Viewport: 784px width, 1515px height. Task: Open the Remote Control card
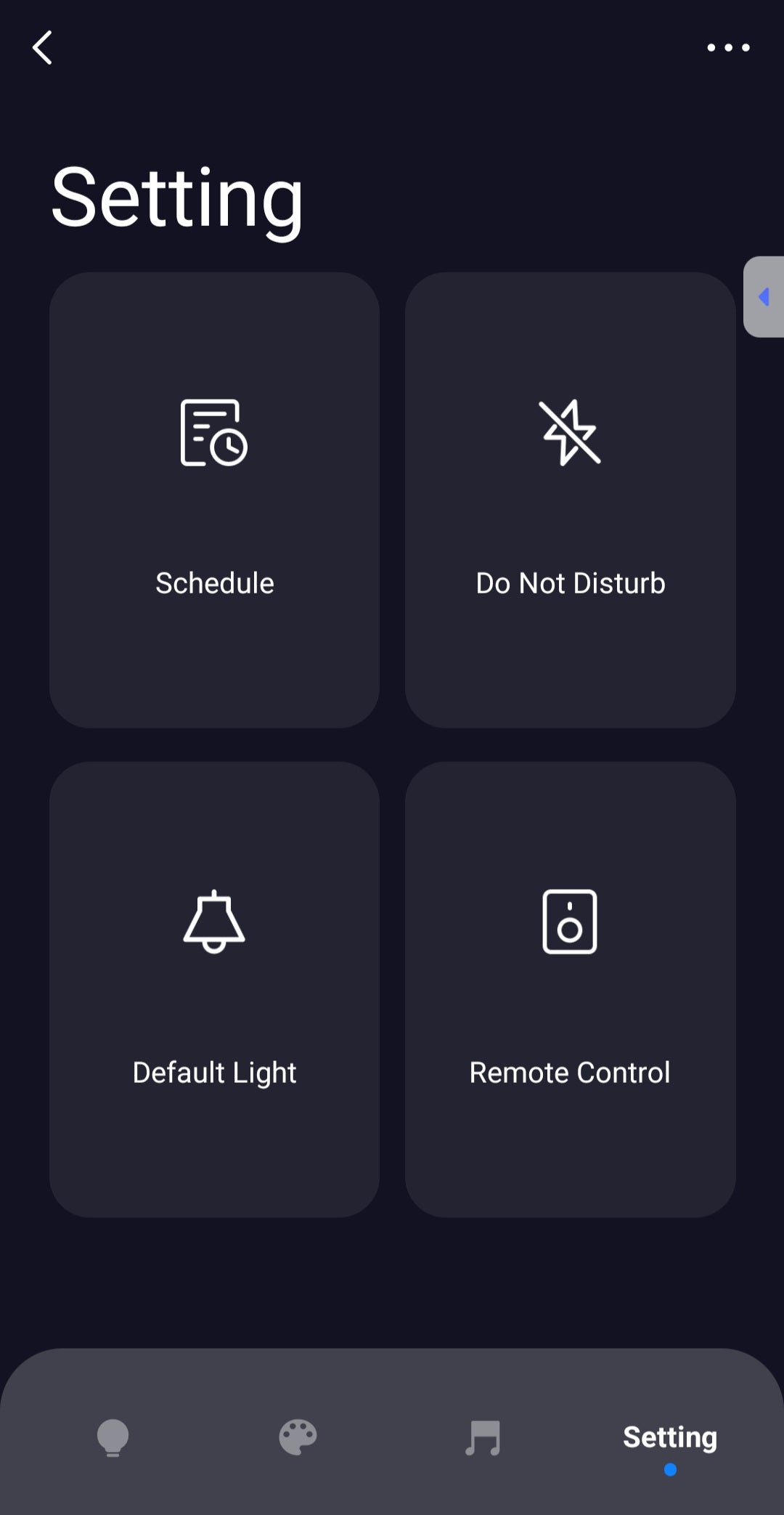(570, 989)
